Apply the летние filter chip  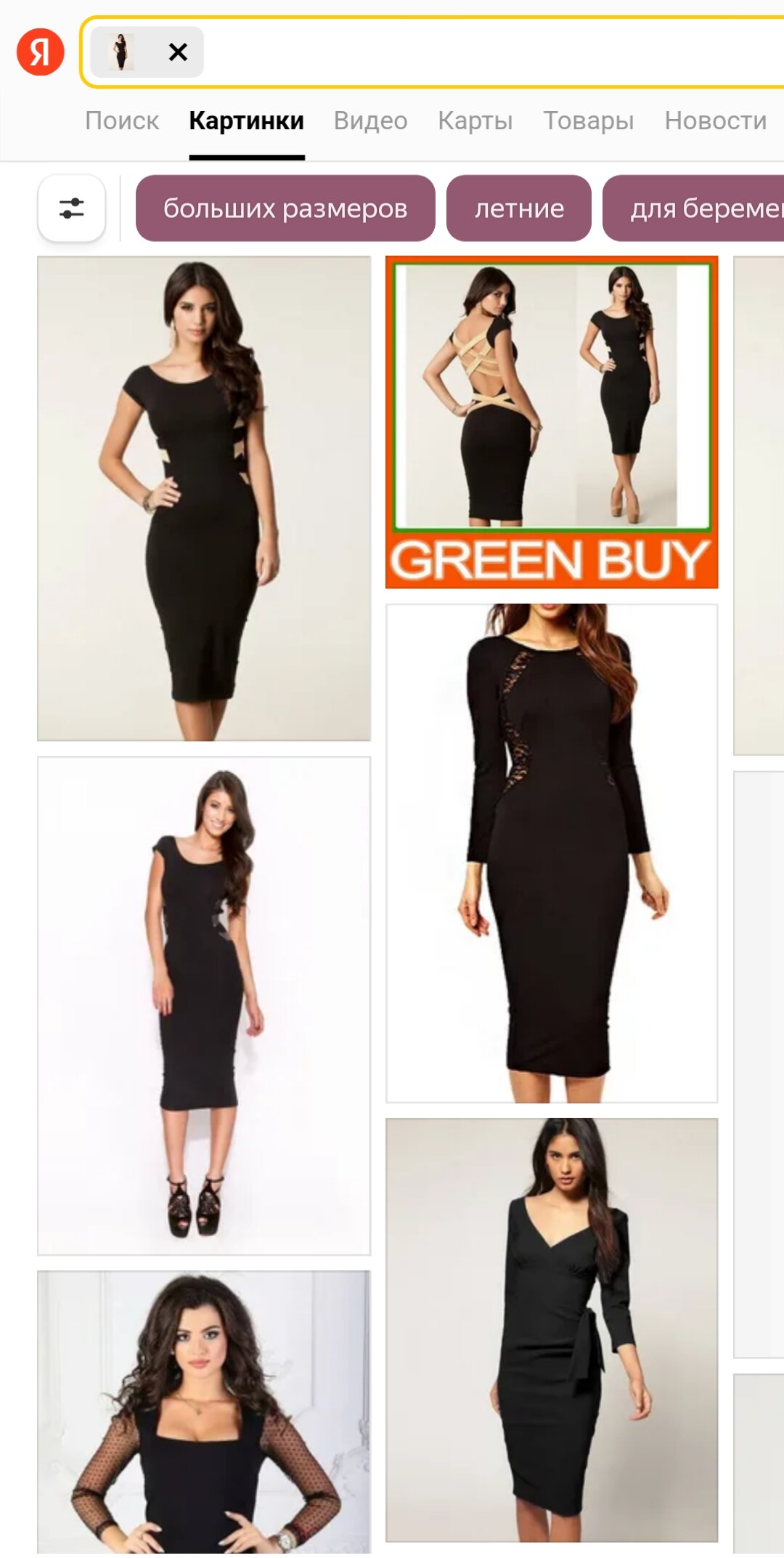[519, 208]
